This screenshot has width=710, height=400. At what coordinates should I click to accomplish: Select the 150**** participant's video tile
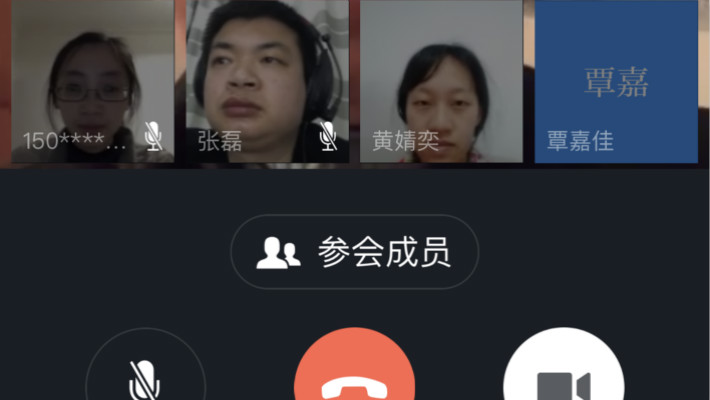pos(92,80)
